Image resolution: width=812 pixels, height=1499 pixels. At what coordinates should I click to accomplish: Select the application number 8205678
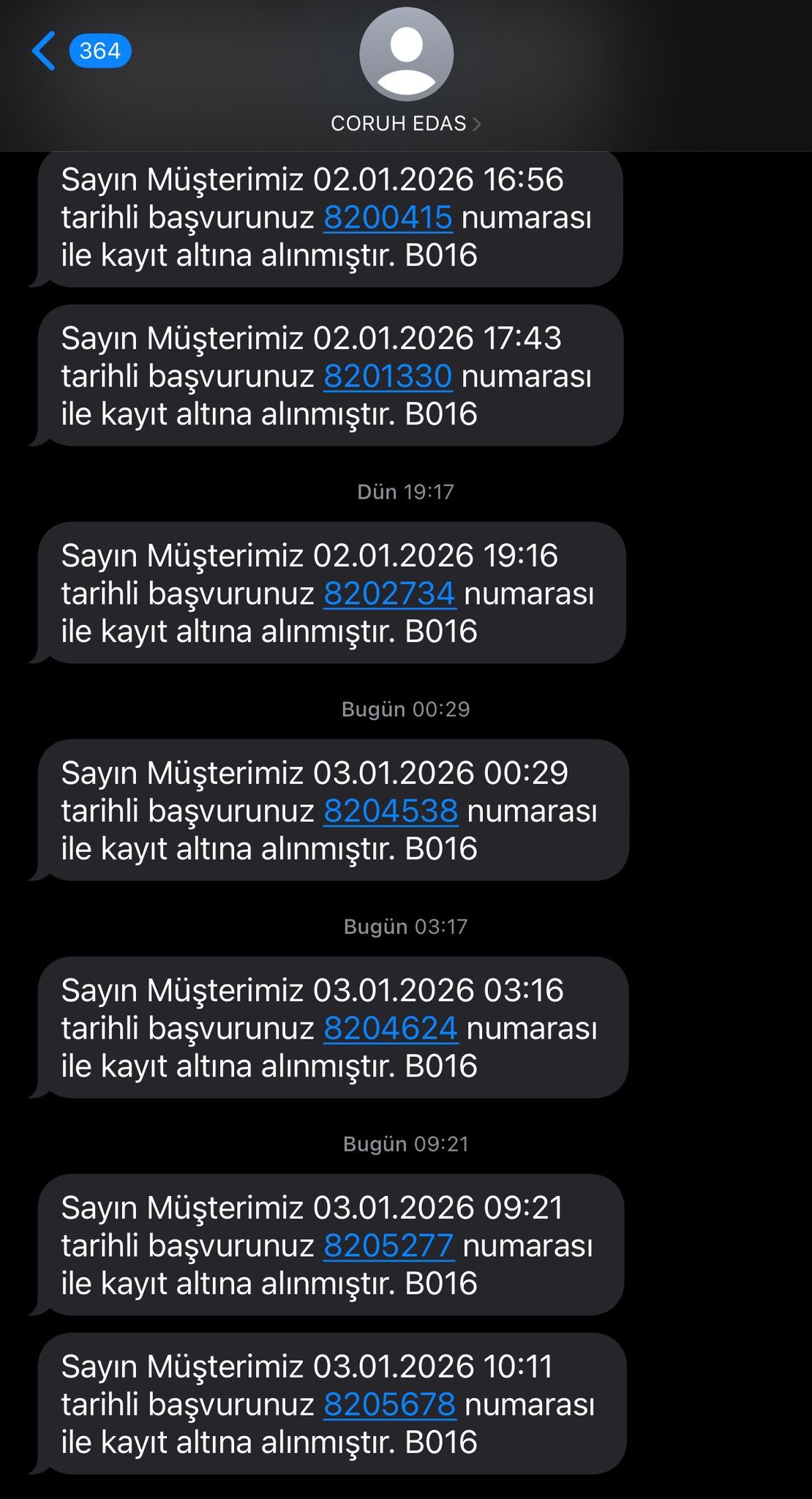[389, 1405]
